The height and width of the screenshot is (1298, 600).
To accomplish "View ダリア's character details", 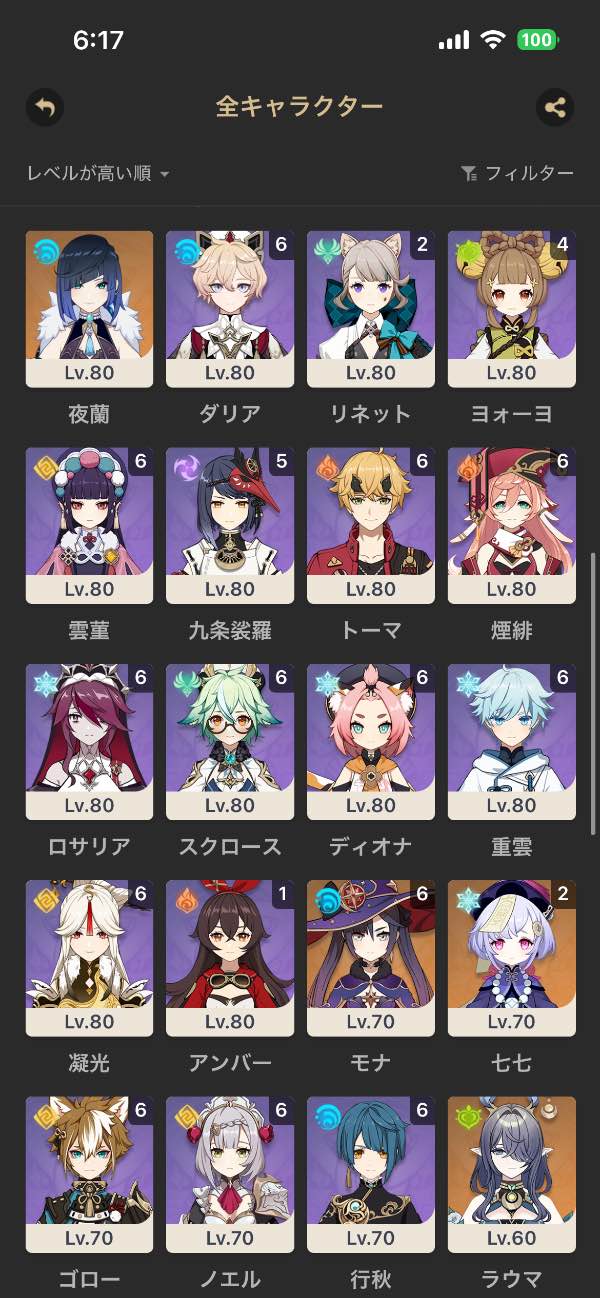I will [230, 309].
